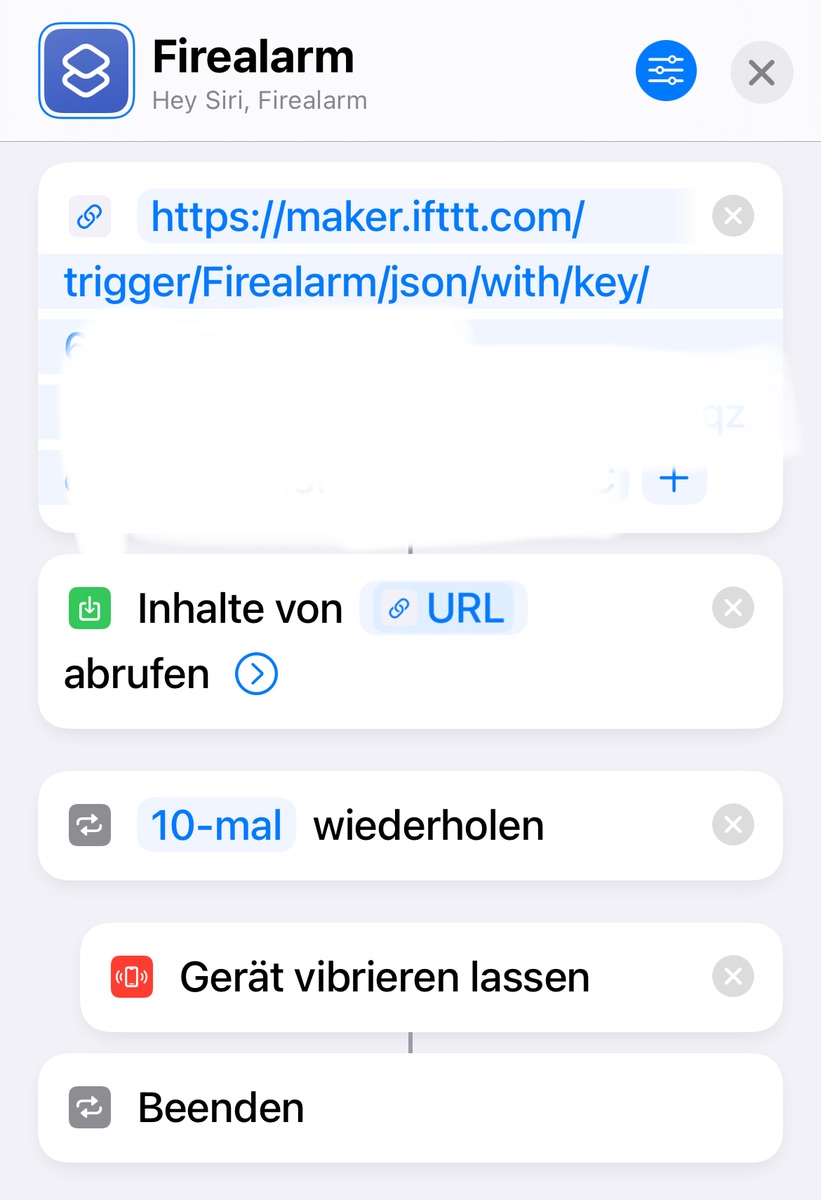Delete the Inhalte von URL abrufen action
The image size is (821, 1200).
coord(733,608)
